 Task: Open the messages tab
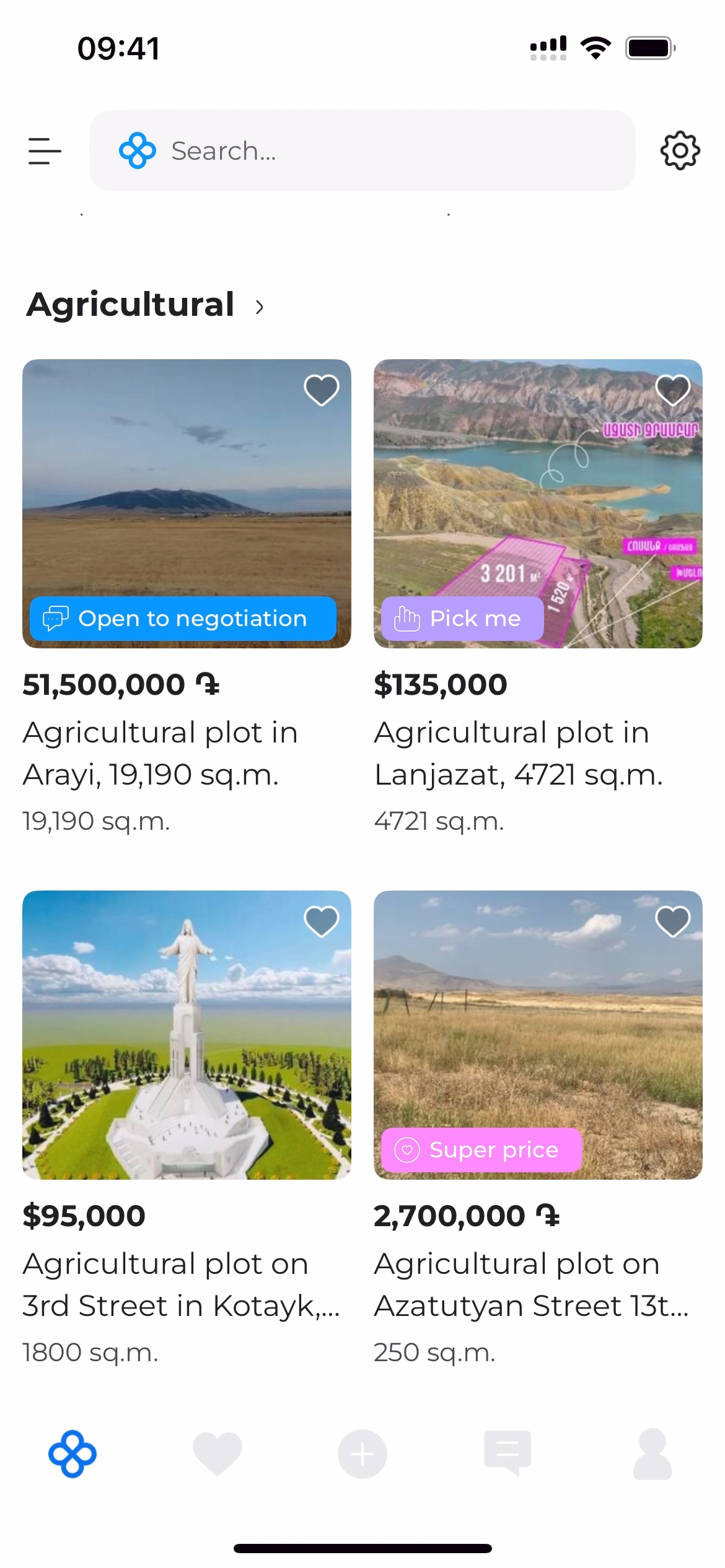[507, 1453]
